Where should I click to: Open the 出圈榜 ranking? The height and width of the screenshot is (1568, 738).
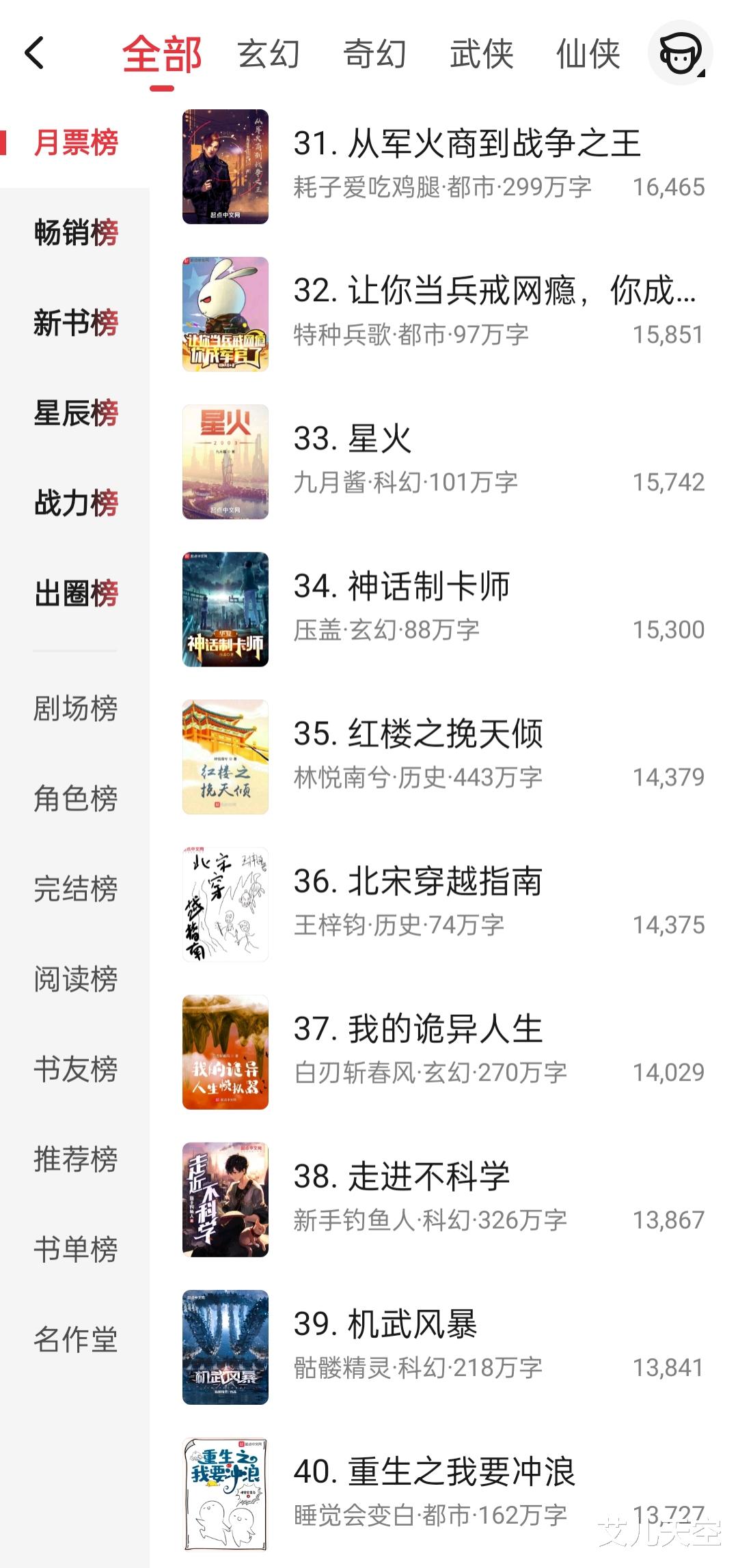[76, 593]
